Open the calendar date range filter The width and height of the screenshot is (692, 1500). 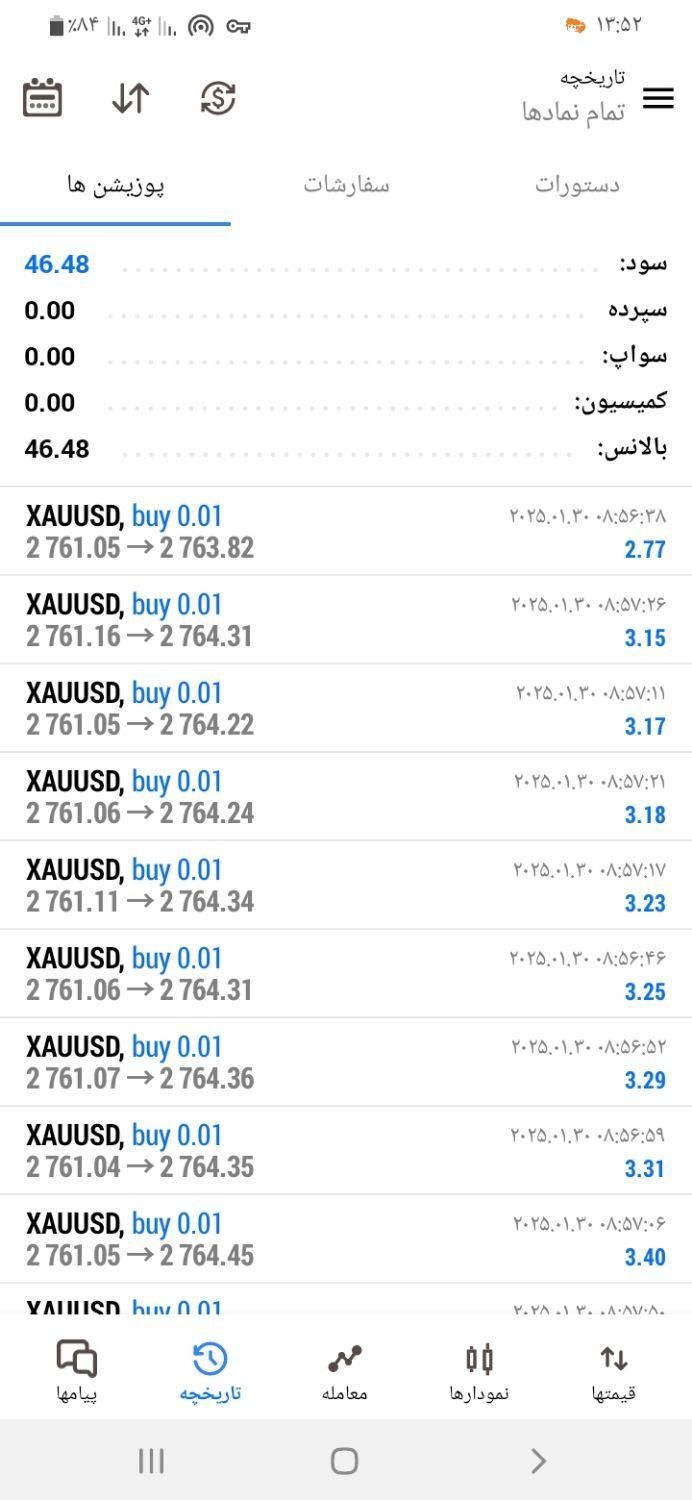click(43, 98)
